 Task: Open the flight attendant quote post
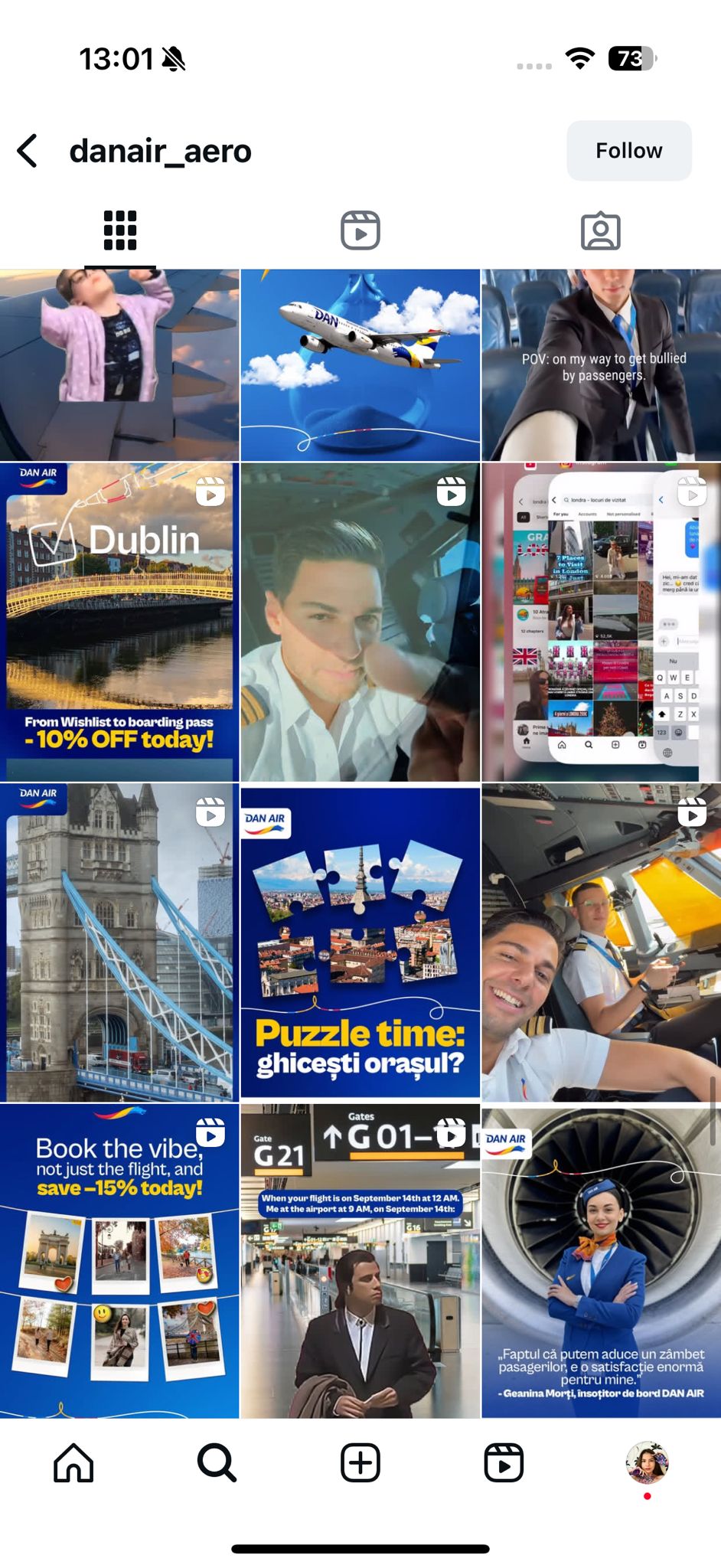(x=601, y=1260)
